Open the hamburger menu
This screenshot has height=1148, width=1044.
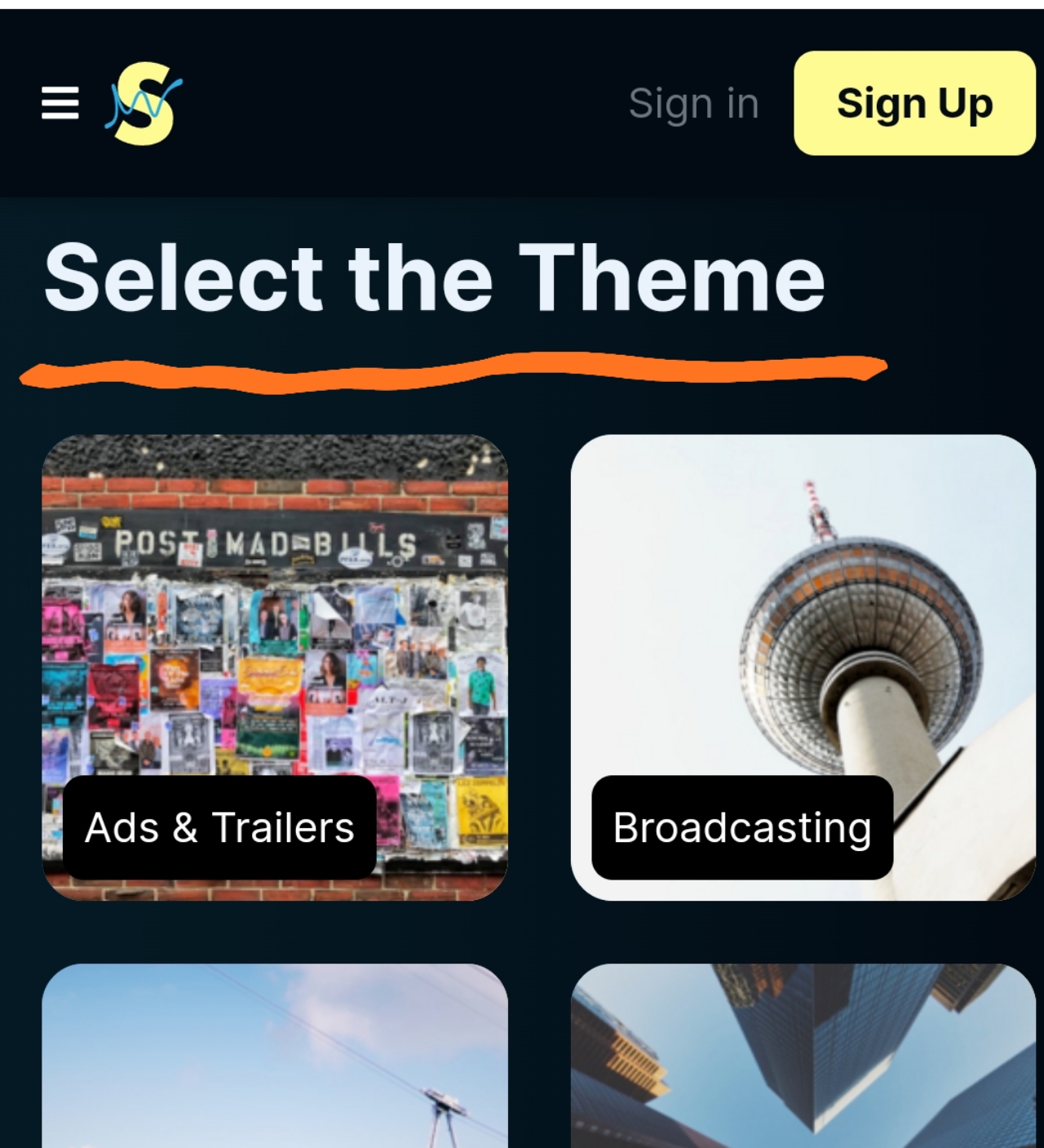[x=60, y=104]
